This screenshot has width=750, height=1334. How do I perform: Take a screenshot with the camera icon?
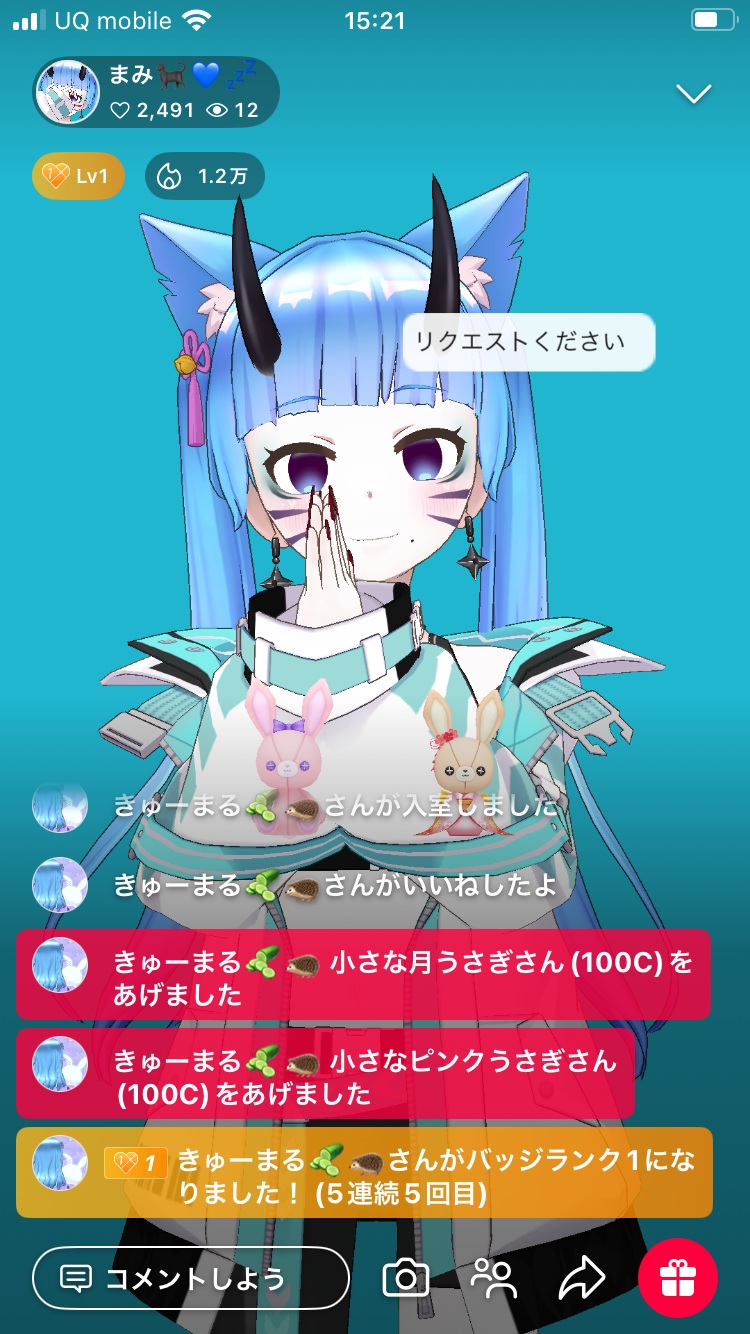point(406,1277)
